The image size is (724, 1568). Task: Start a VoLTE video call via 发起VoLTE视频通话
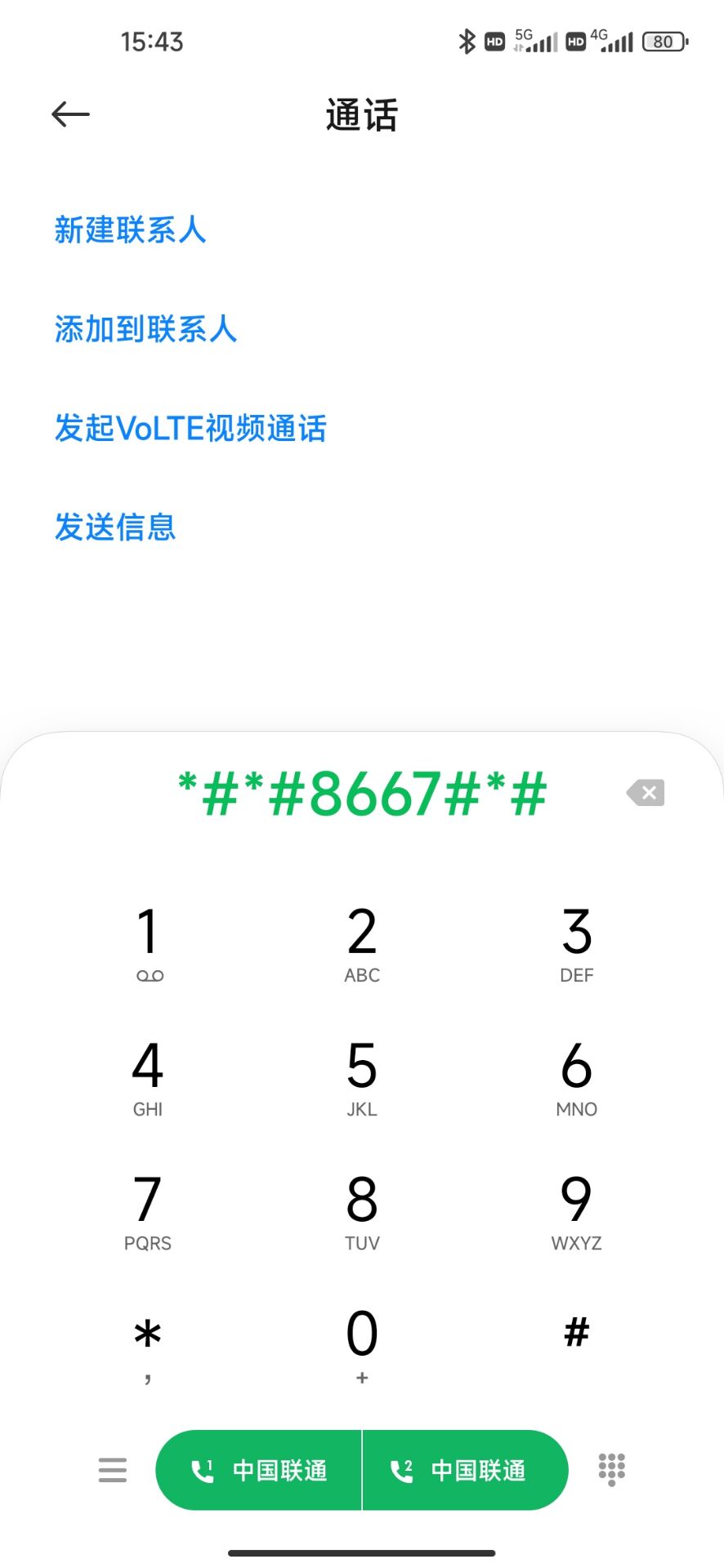(190, 429)
